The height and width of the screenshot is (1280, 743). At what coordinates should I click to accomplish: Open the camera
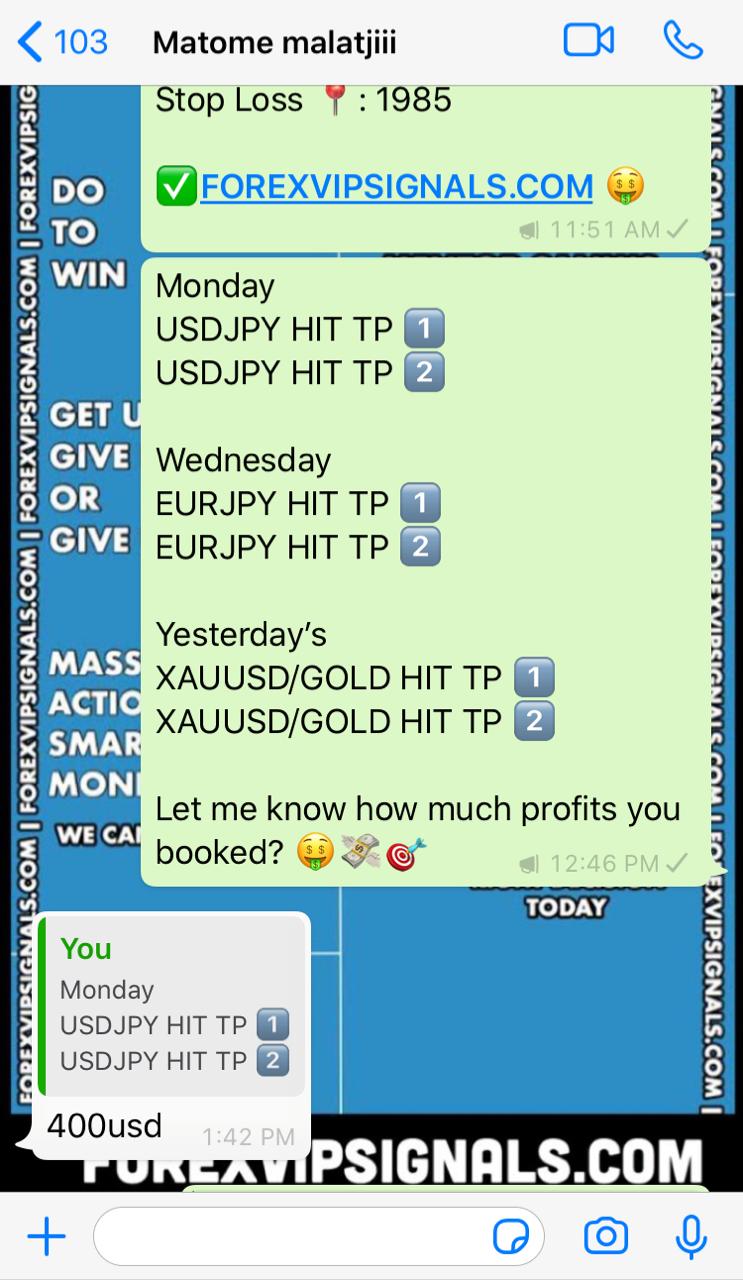(x=606, y=1237)
